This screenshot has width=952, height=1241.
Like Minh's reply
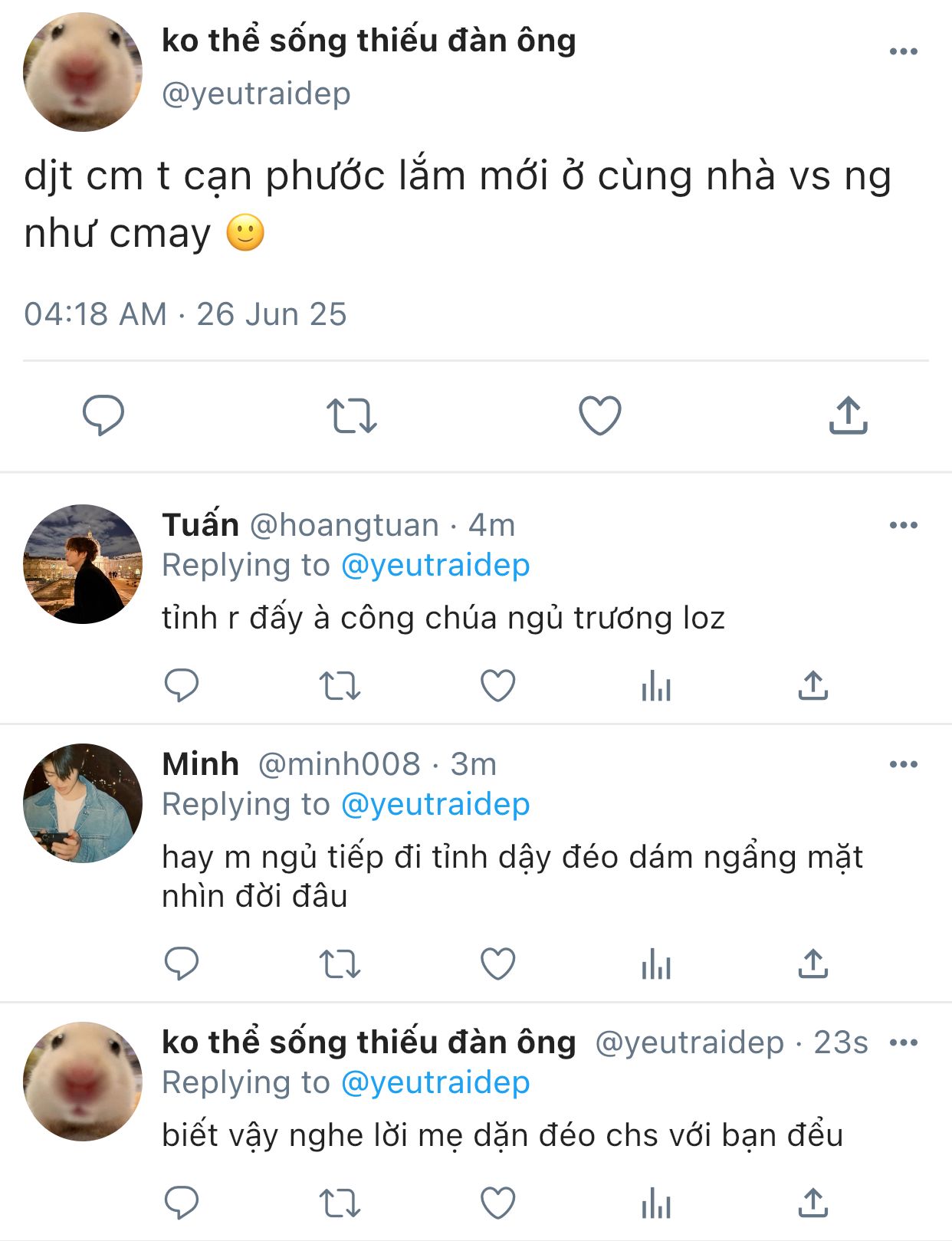point(497,964)
